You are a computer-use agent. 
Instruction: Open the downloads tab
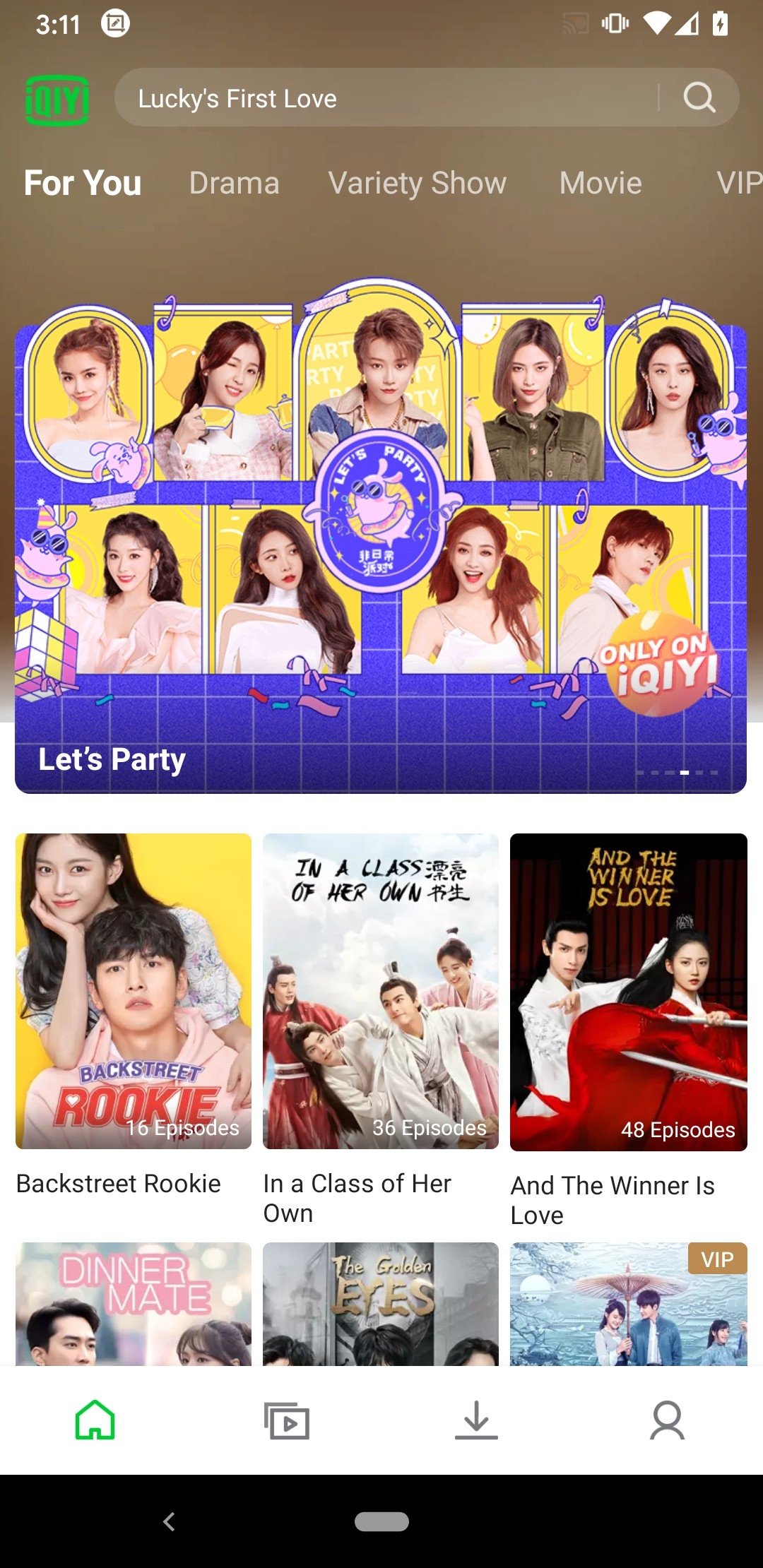(476, 1420)
